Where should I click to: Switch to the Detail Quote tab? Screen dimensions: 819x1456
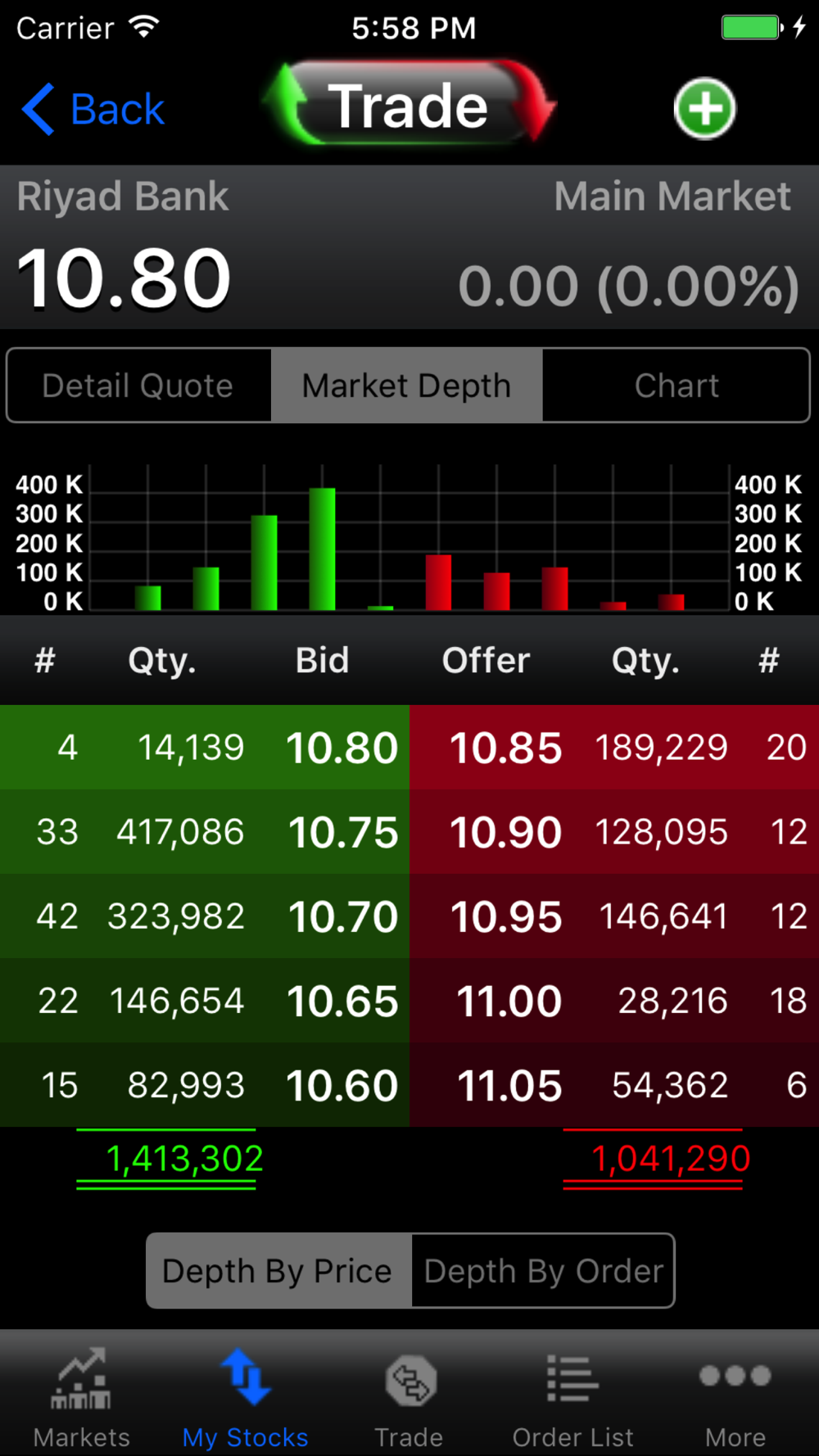[138, 386]
